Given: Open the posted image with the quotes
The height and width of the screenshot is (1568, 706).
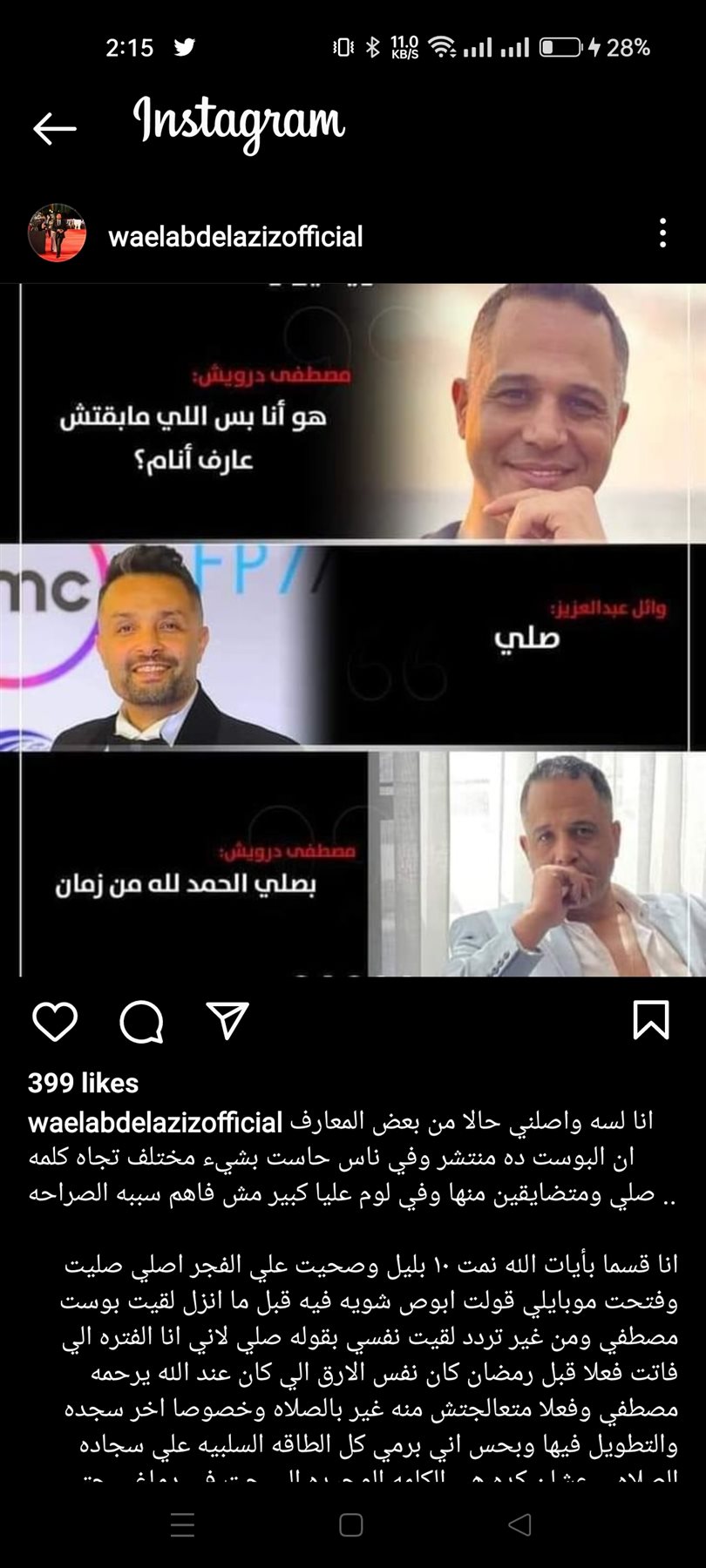Looking at the screenshot, I should tap(353, 629).
